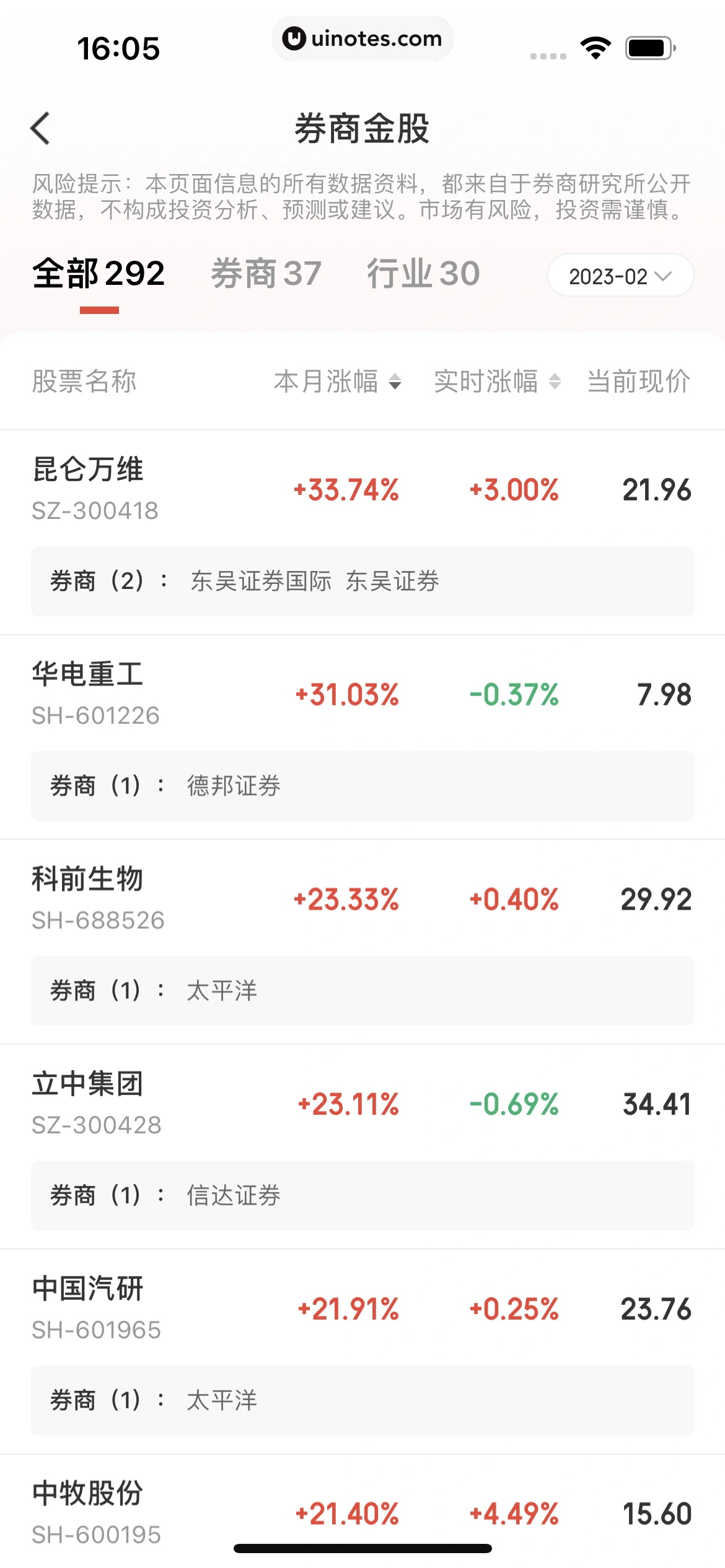Switch to the 券商 37 tab
The height and width of the screenshot is (1568, 725).
tap(266, 274)
